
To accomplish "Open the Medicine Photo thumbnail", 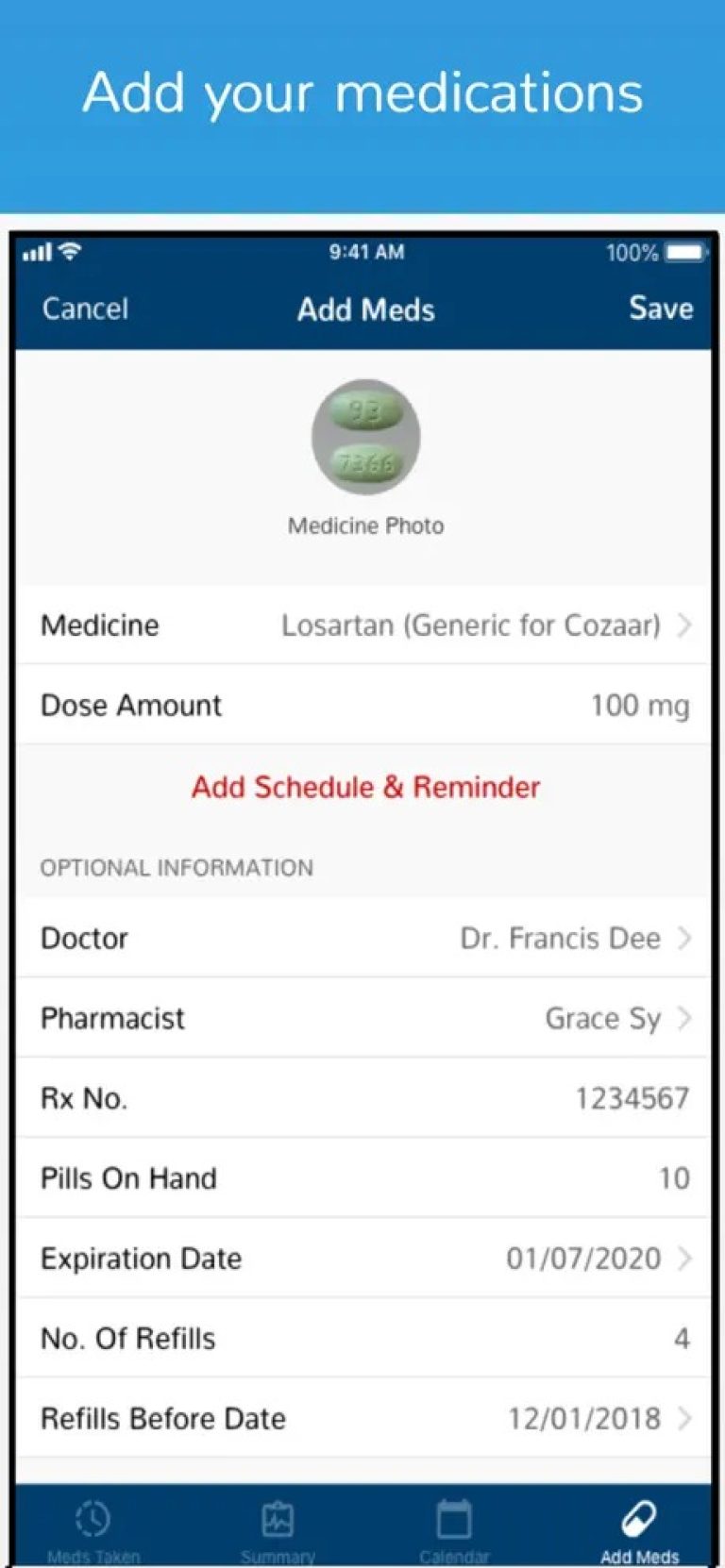I will [365, 437].
